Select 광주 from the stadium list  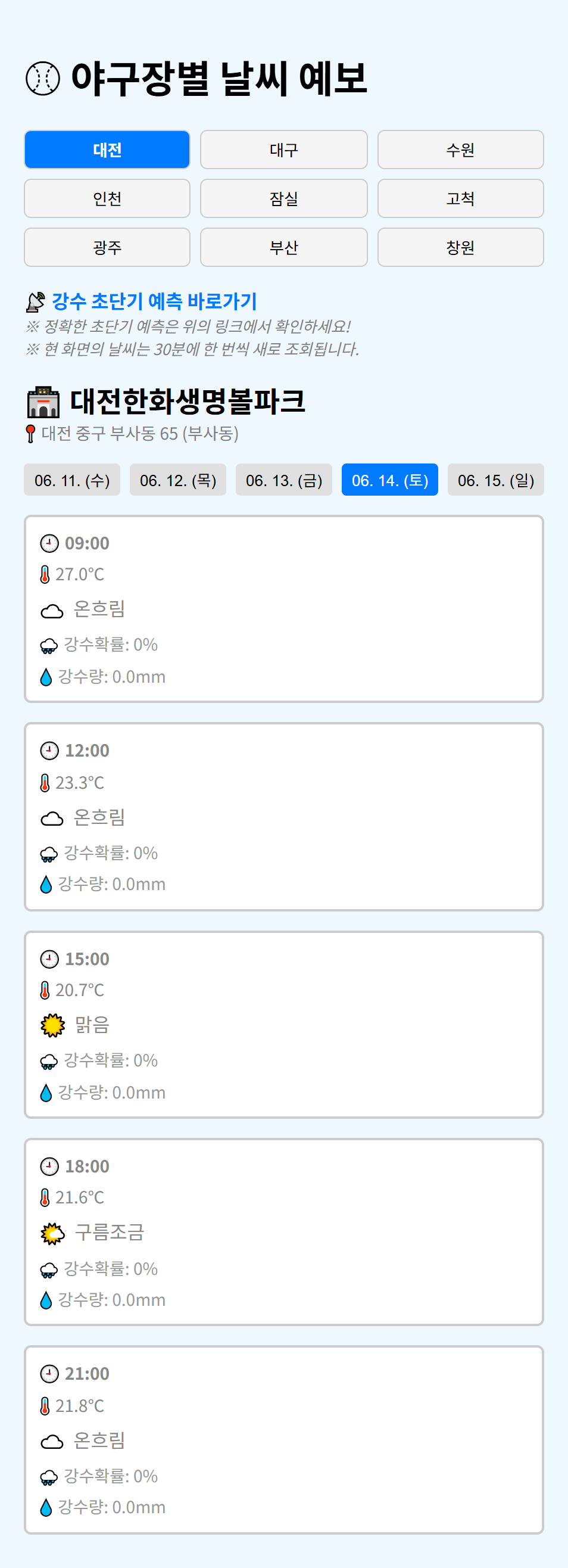click(x=107, y=247)
